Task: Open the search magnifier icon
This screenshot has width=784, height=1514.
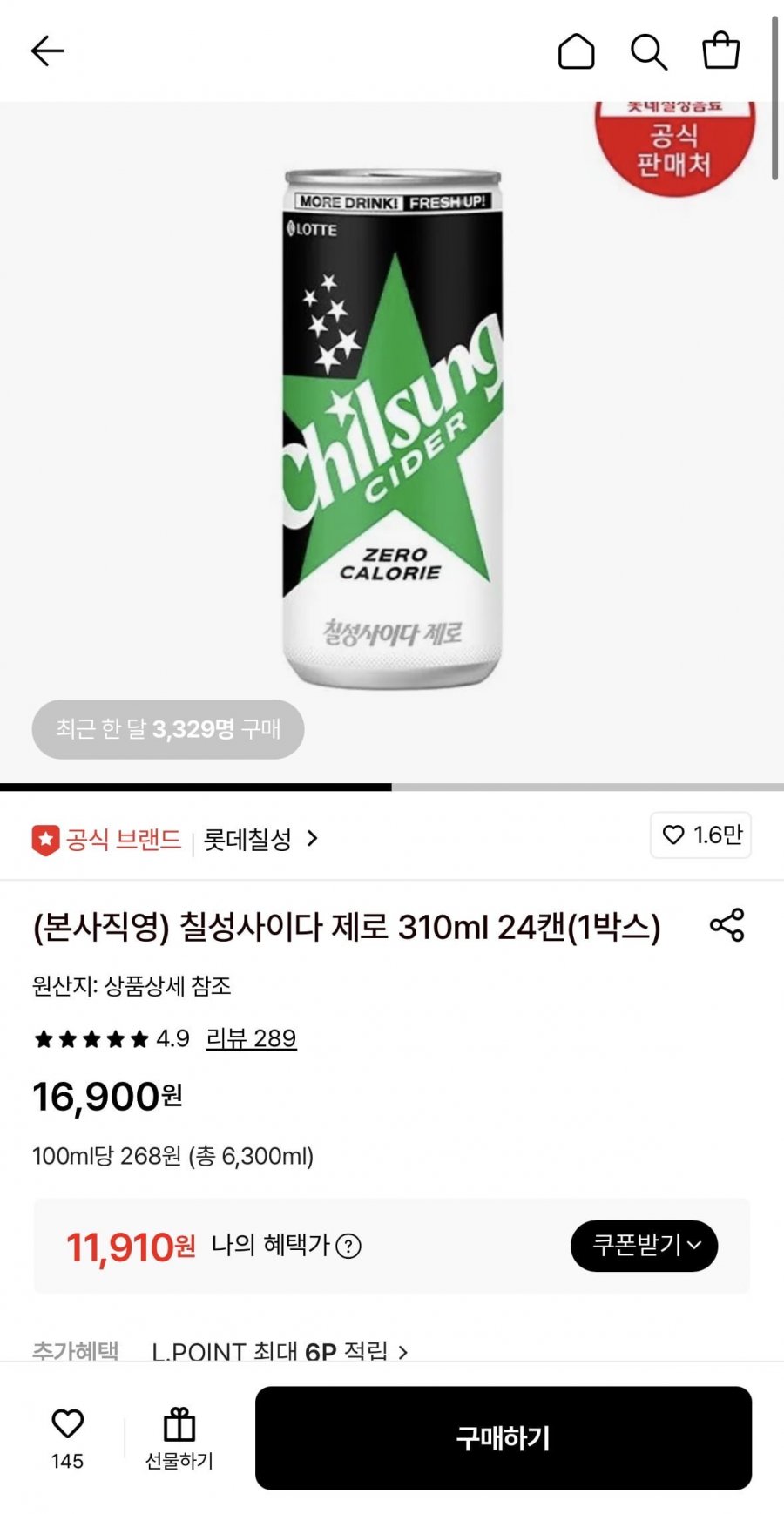Action: coord(649,51)
